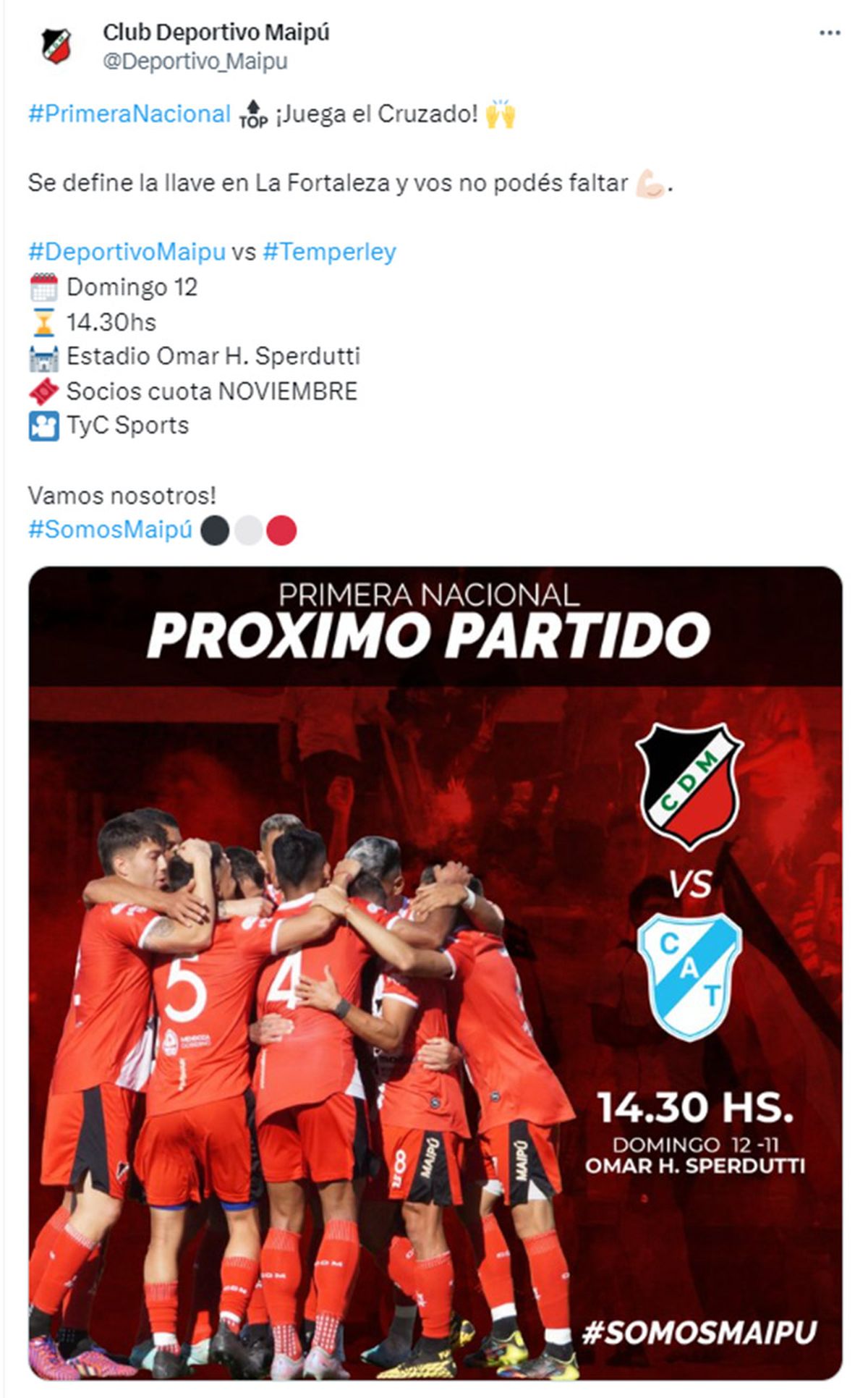Image resolution: width=868 pixels, height=1398 pixels.
Task: Open the #Temperley hashtag
Action: pos(329,252)
